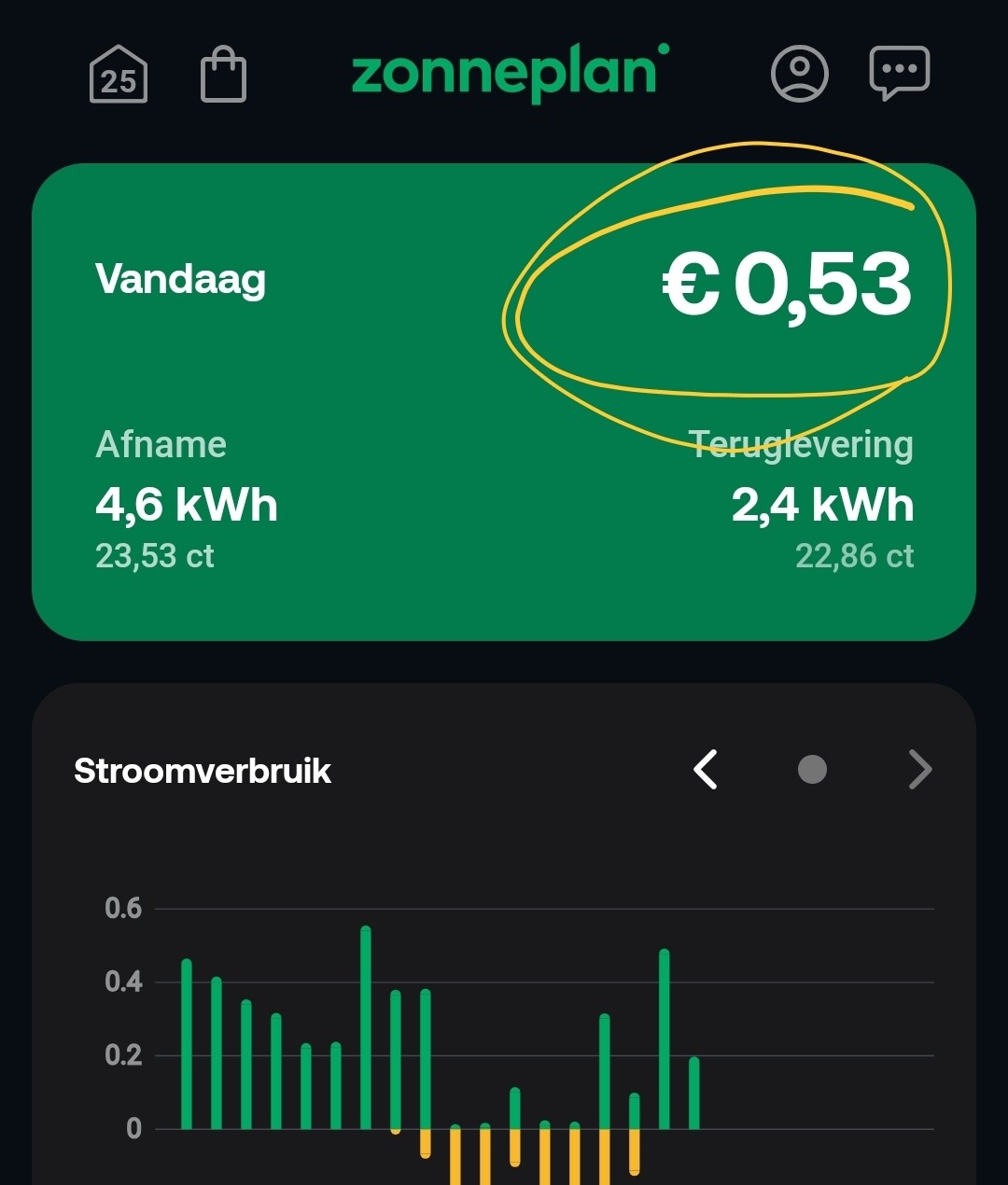This screenshot has width=1008, height=1185.
Task: Open the shopping bag icon
Action: [x=224, y=75]
